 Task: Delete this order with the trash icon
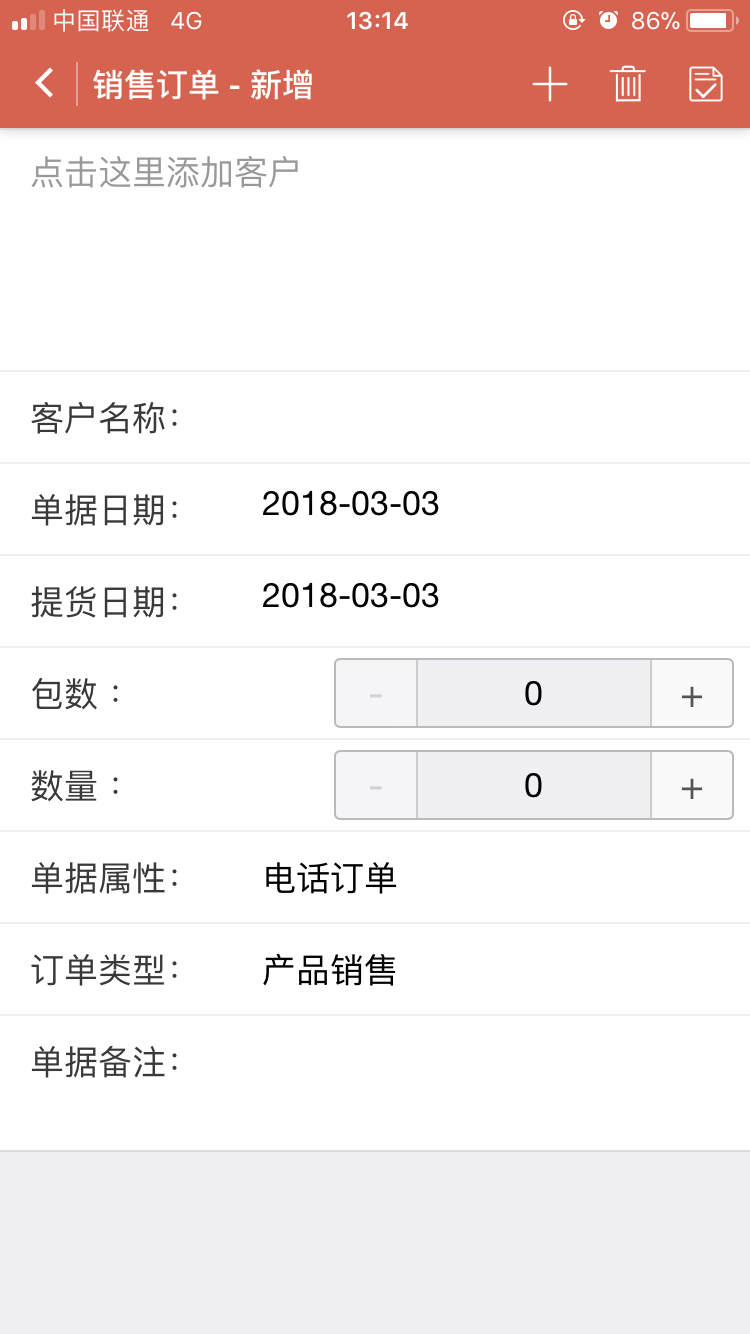(x=628, y=84)
